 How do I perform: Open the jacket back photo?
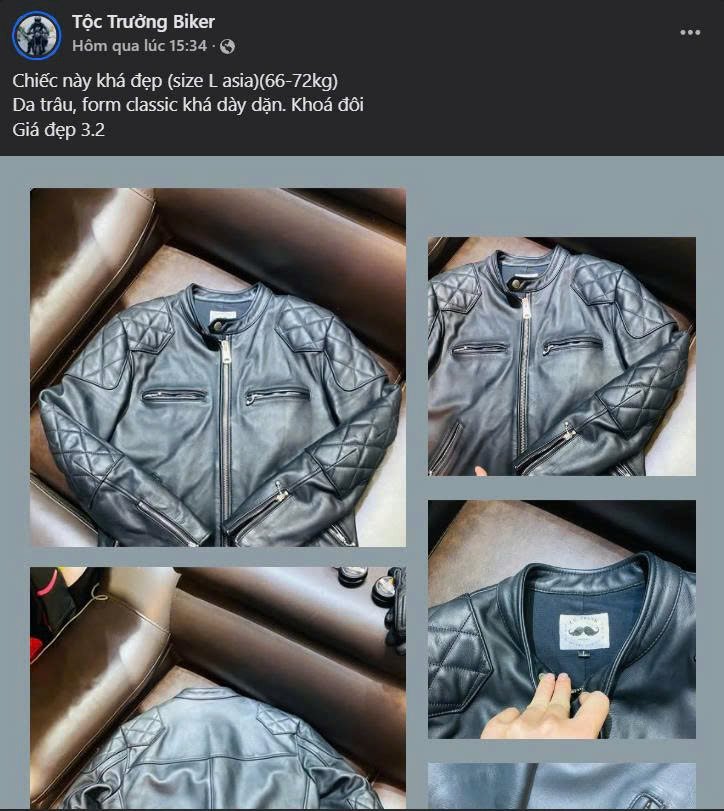click(218, 688)
